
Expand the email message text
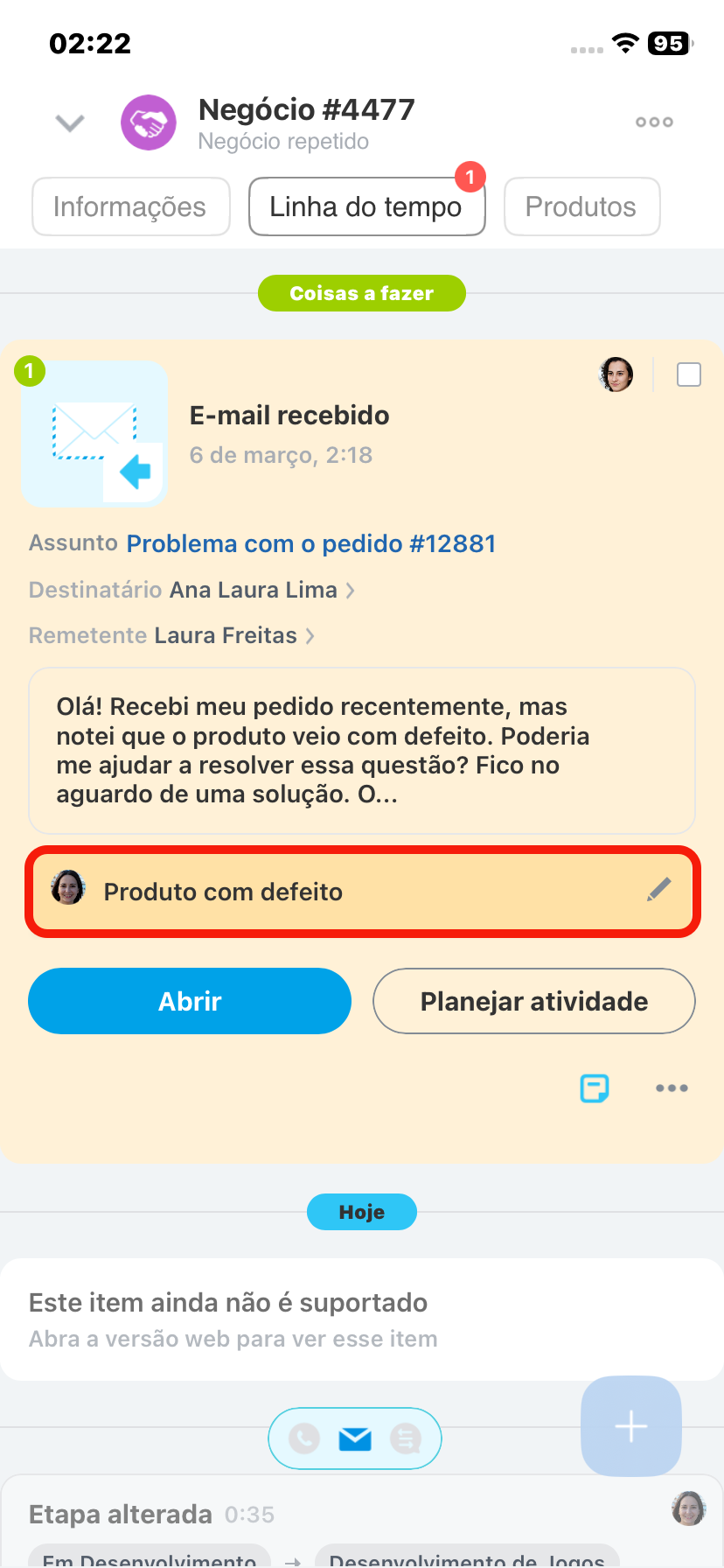pos(362,751)
